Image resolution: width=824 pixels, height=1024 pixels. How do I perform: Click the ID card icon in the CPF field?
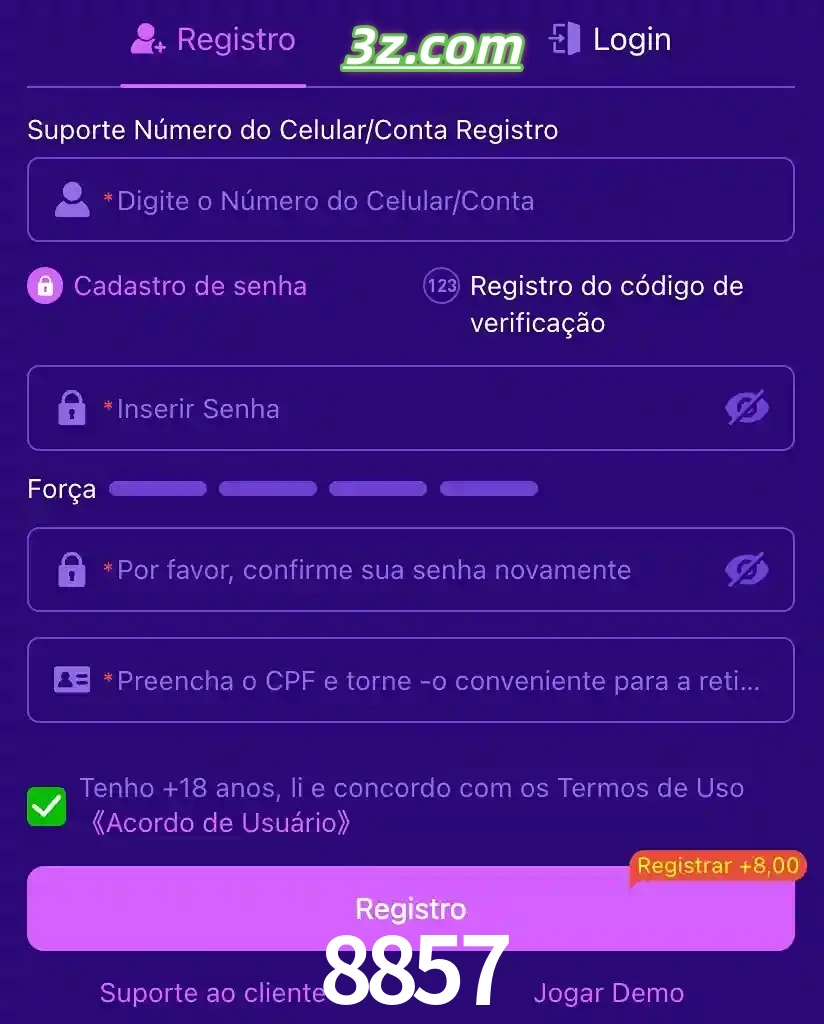[x=70, y=680]
